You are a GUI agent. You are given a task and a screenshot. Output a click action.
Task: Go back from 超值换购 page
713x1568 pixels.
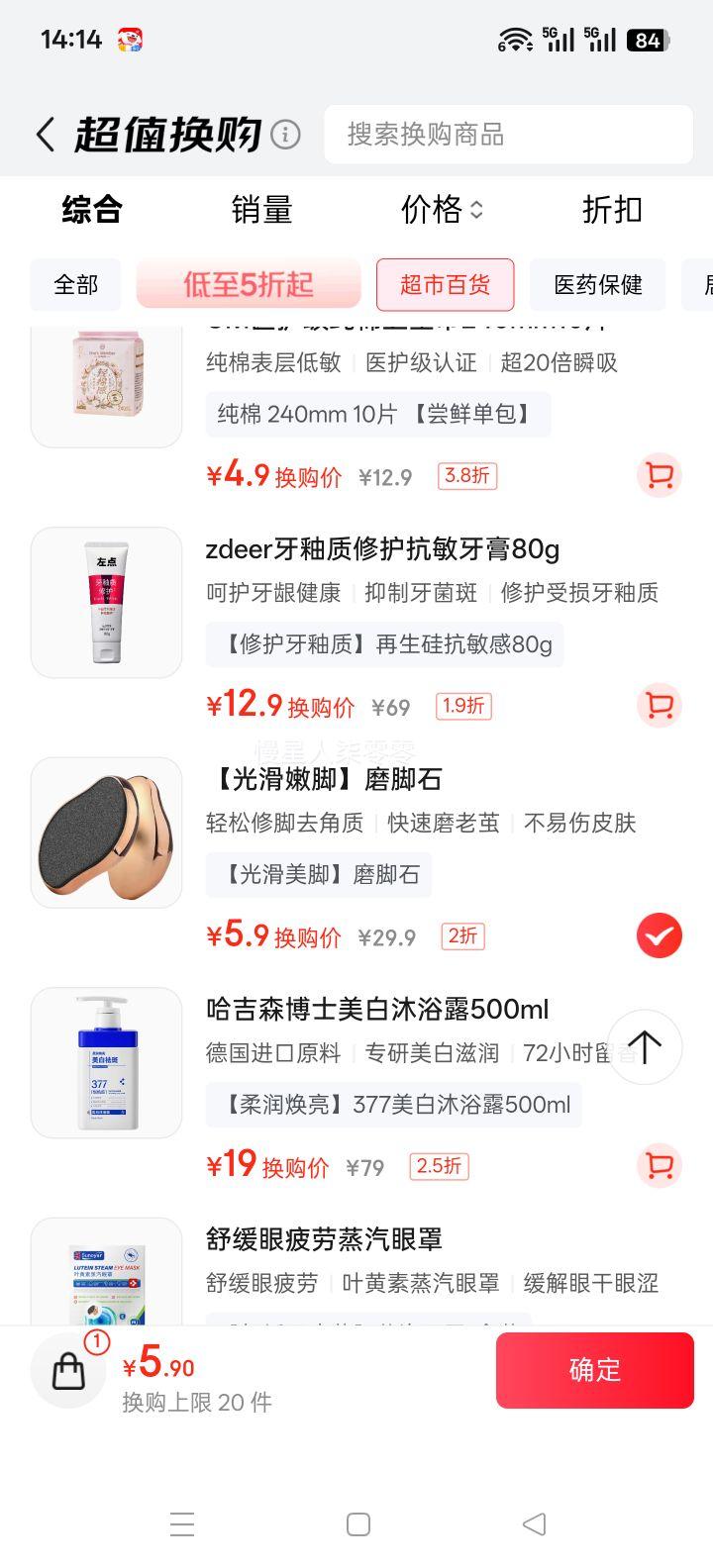[x=45, y=135]
